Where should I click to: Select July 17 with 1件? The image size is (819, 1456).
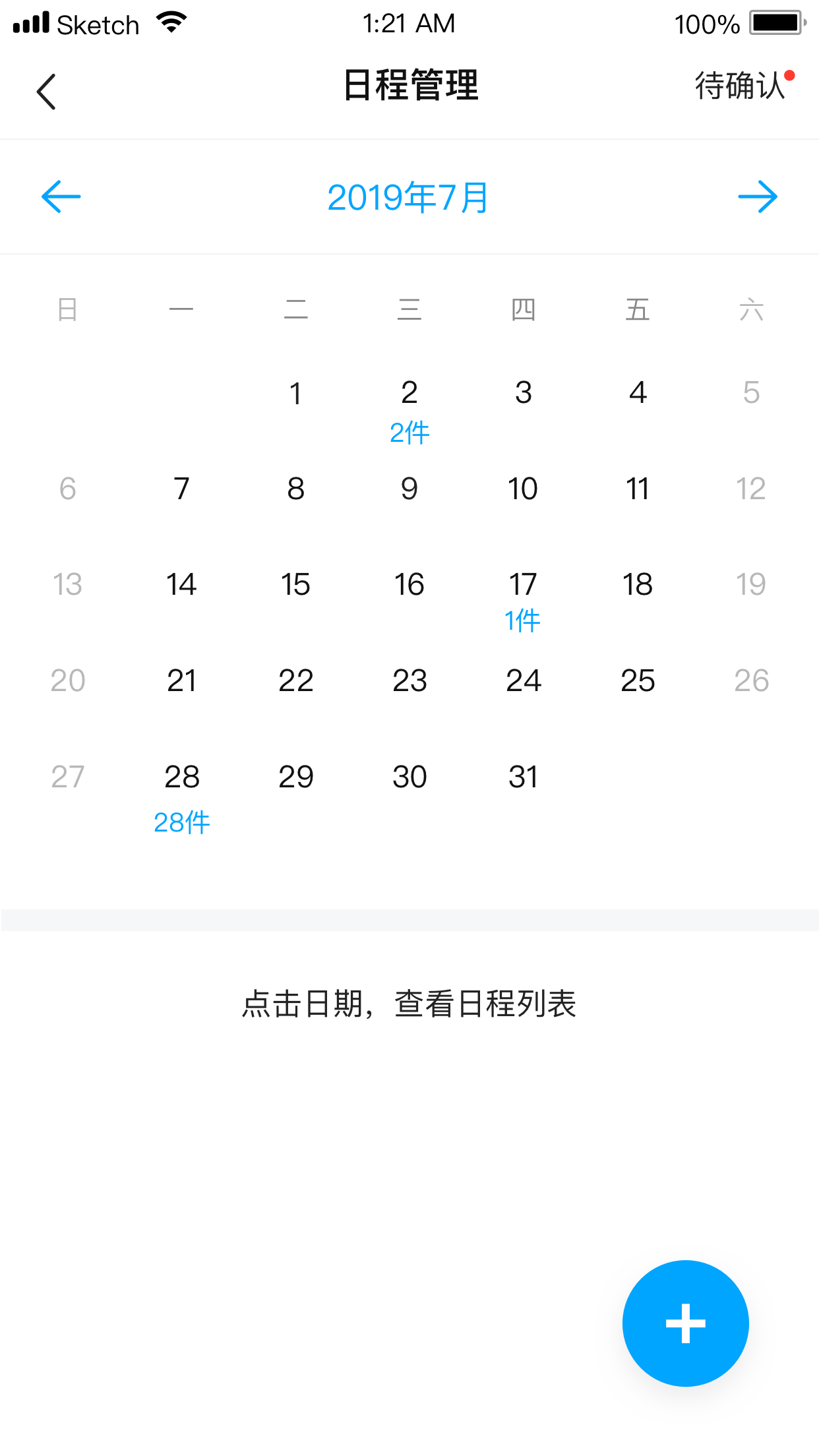(x=523, y=599)
